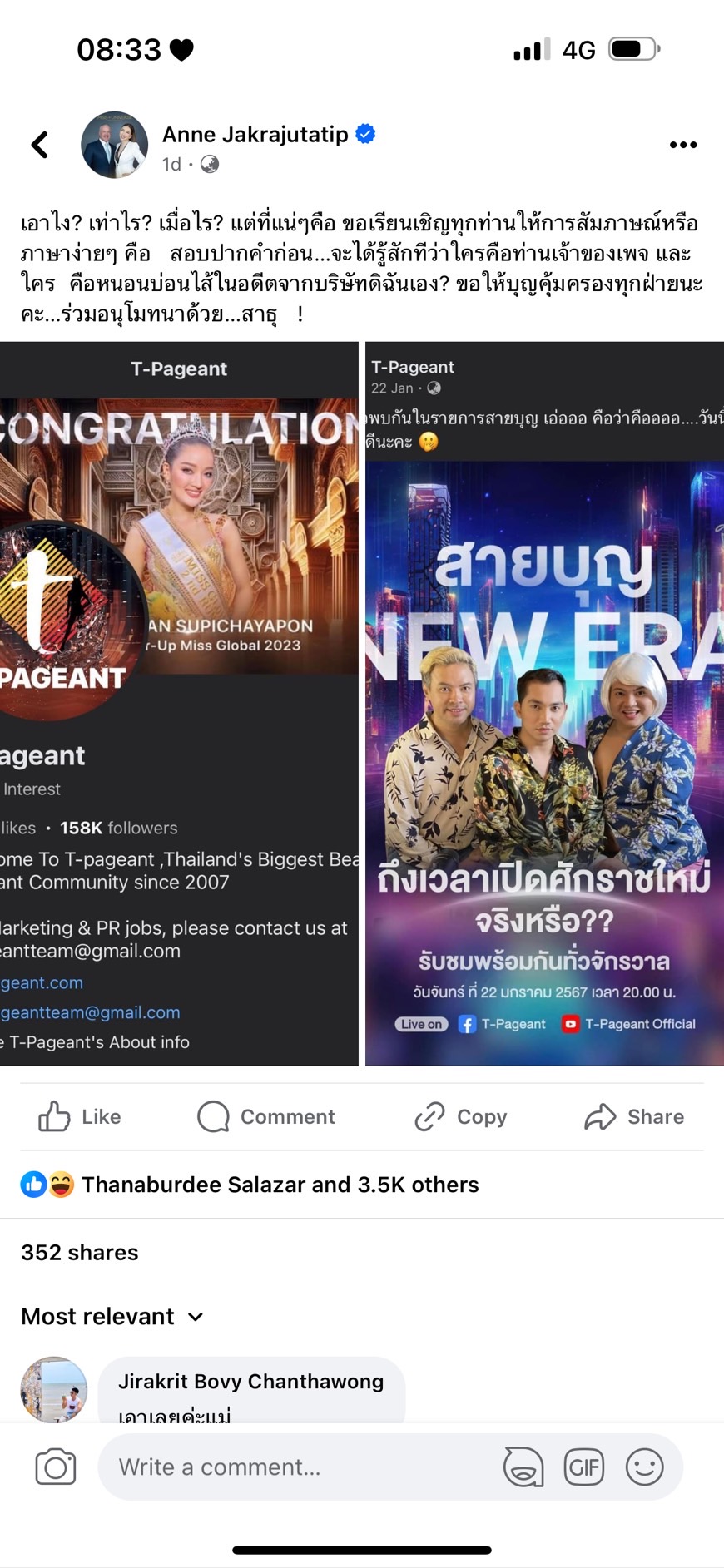The height and width of the screenshot is (1568, 724).
Task: Open the T-Pageant page screenshot image
Action: (x=179, y=703)
